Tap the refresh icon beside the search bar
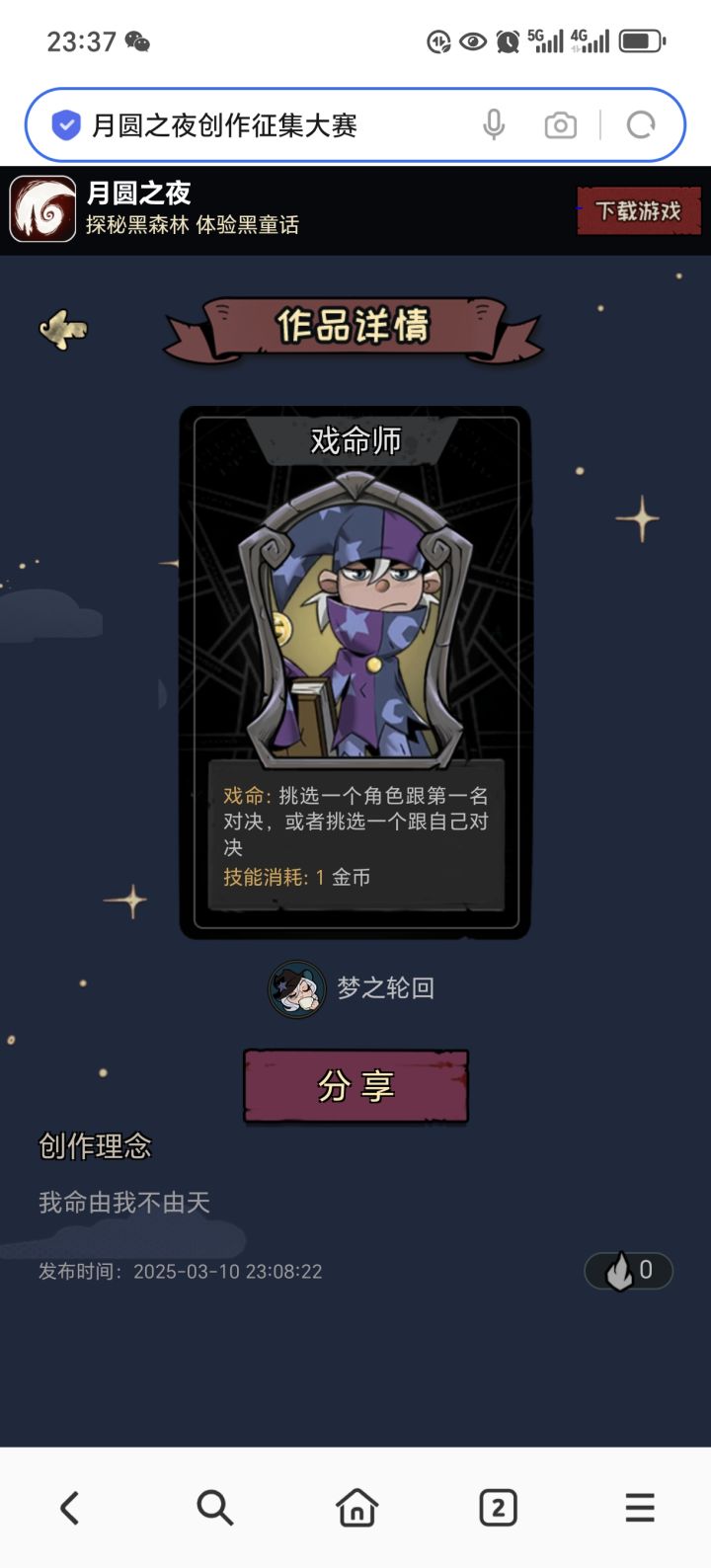 point(640,123)
